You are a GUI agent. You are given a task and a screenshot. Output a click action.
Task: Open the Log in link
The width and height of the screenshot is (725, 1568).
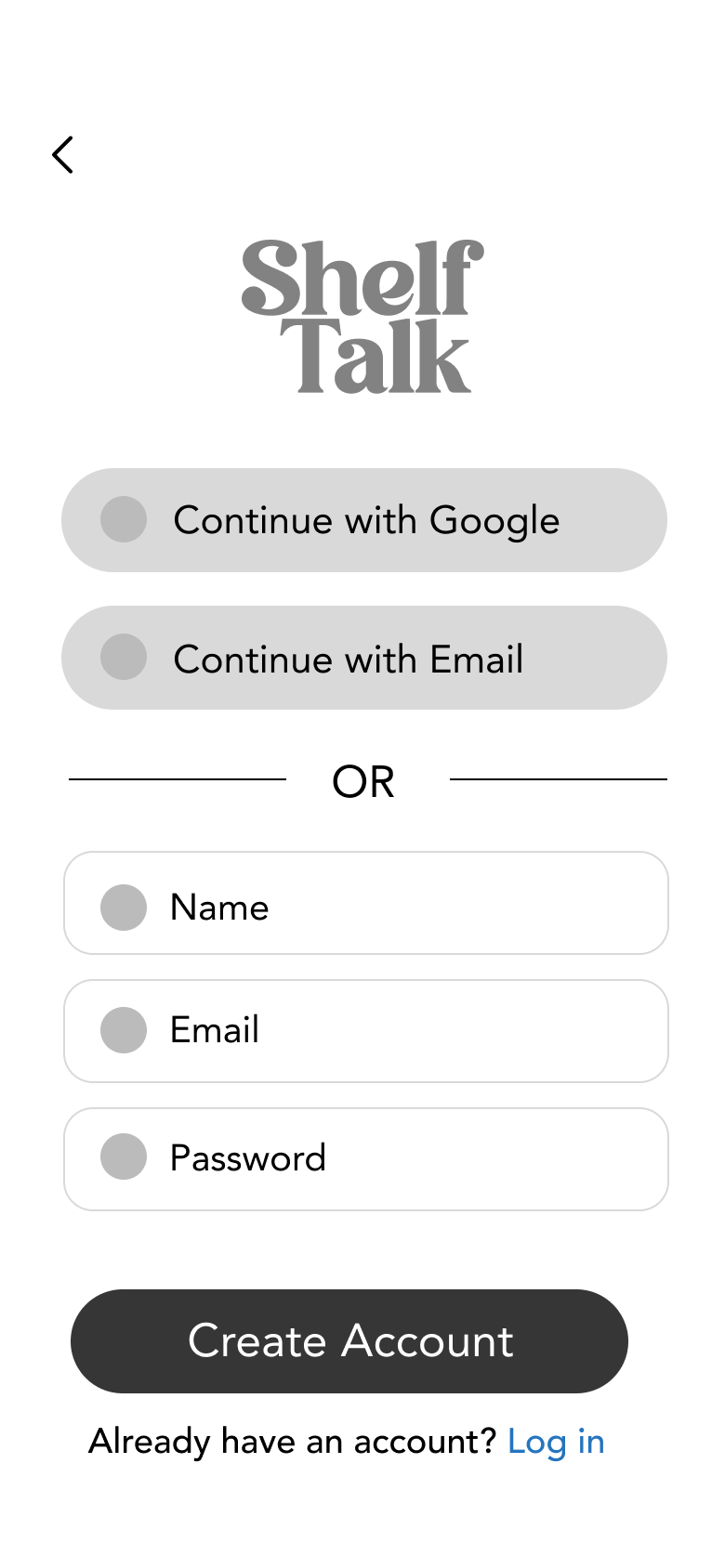(x=556, y=1442)
